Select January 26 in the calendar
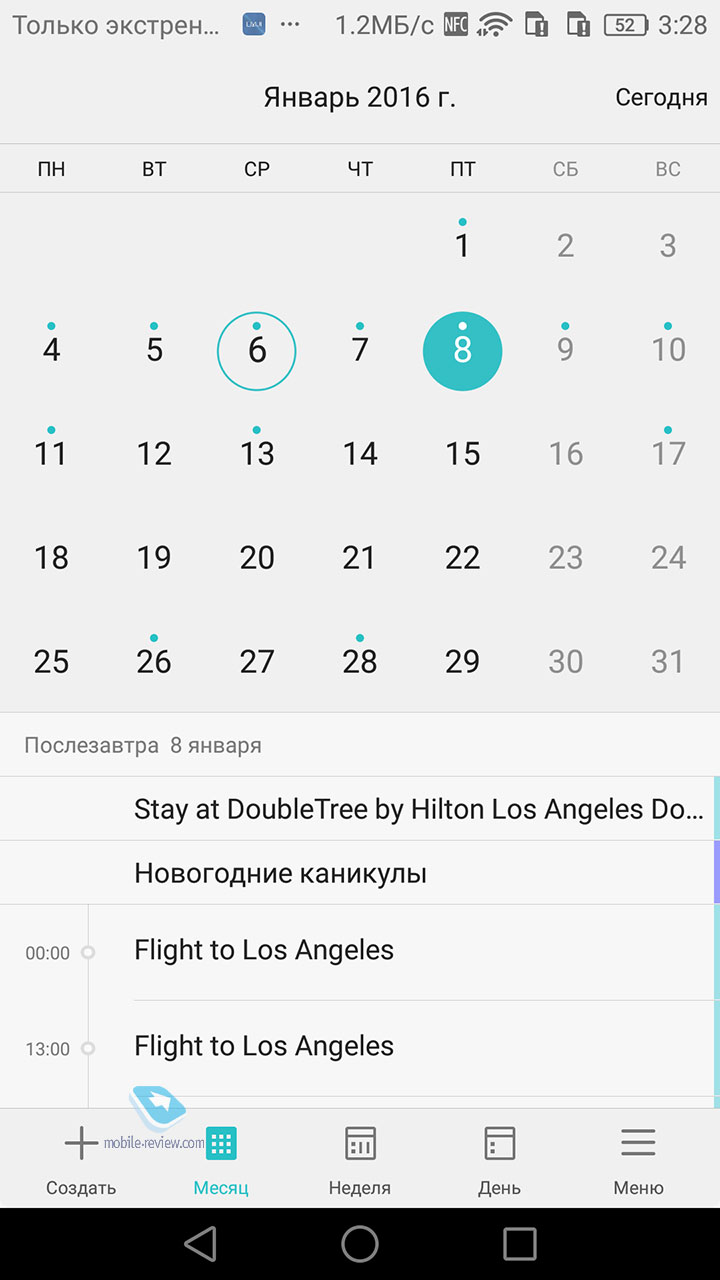The width and height of the screenshot is (720, 1280). pos(154,661)
